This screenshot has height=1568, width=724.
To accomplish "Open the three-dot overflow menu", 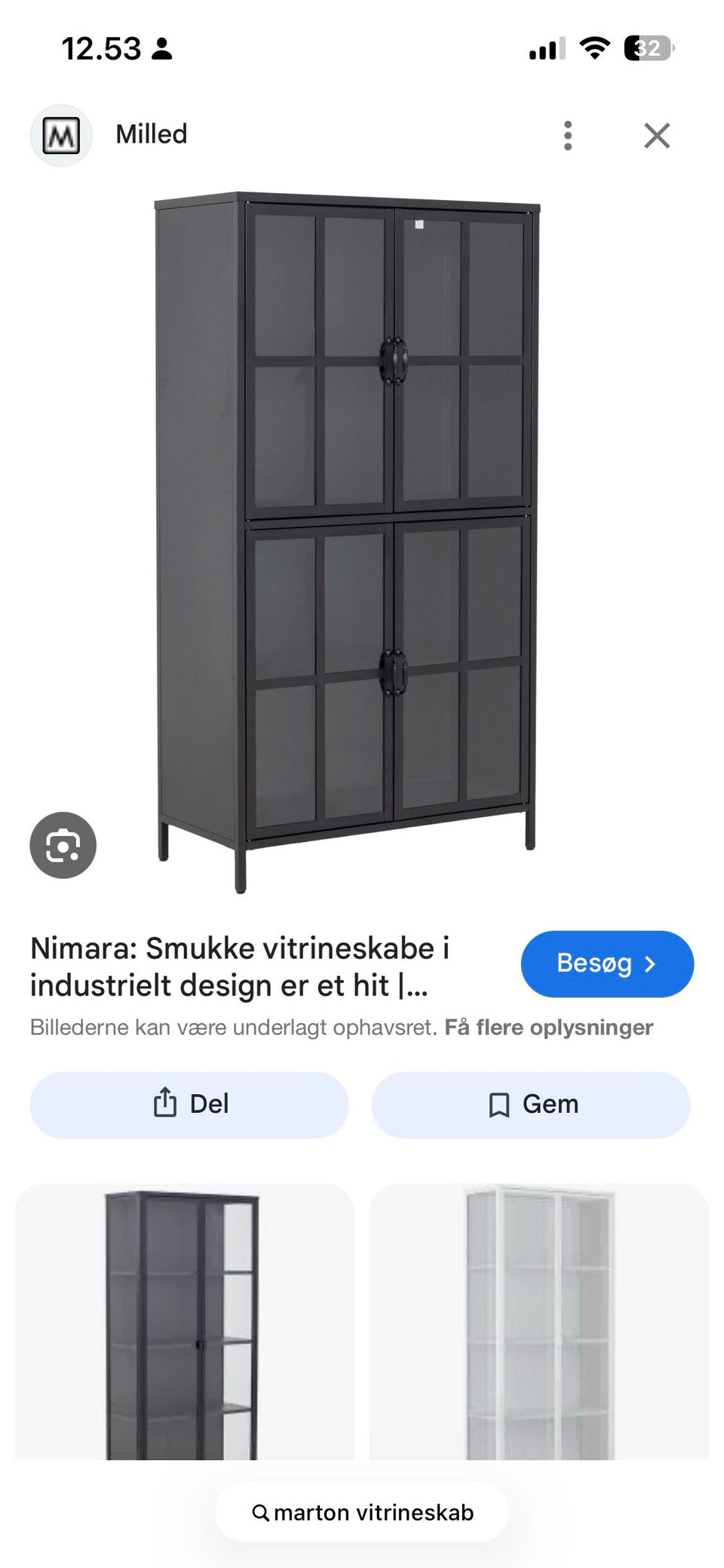I will [x=567, y=135].
